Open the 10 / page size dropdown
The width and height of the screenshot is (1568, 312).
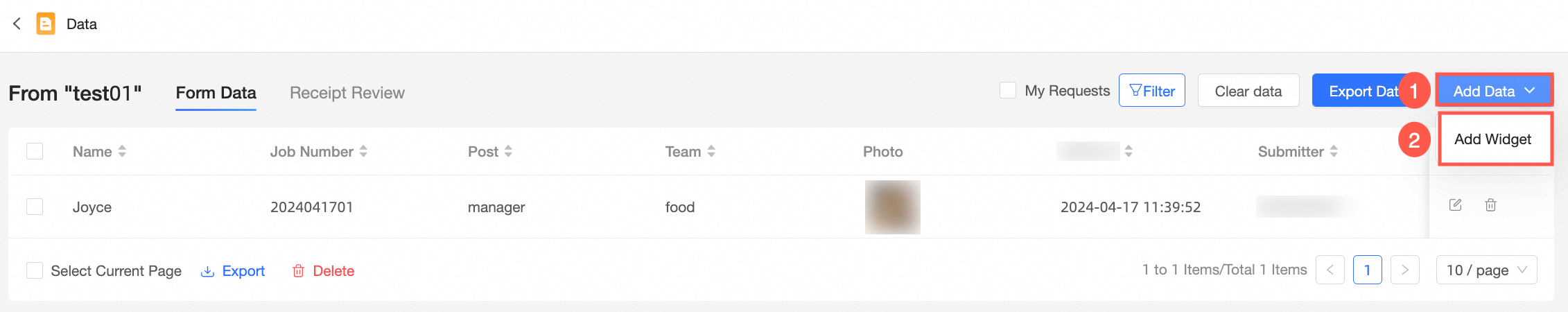(1486, 270)
